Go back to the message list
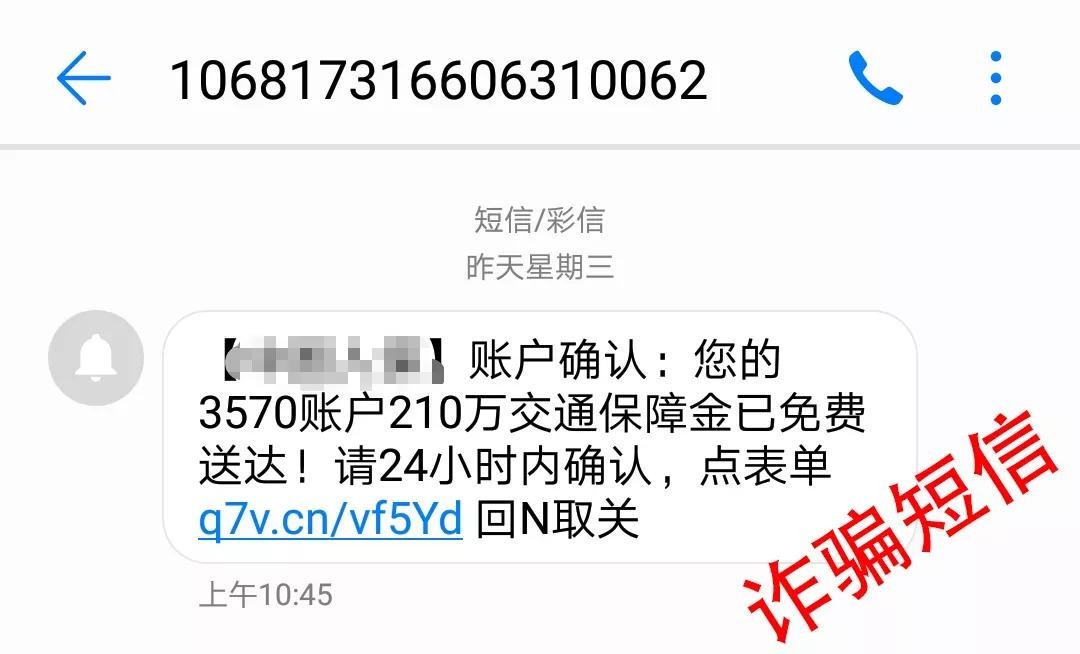Viewport: 1080px width, 654px height. point(83,79)
